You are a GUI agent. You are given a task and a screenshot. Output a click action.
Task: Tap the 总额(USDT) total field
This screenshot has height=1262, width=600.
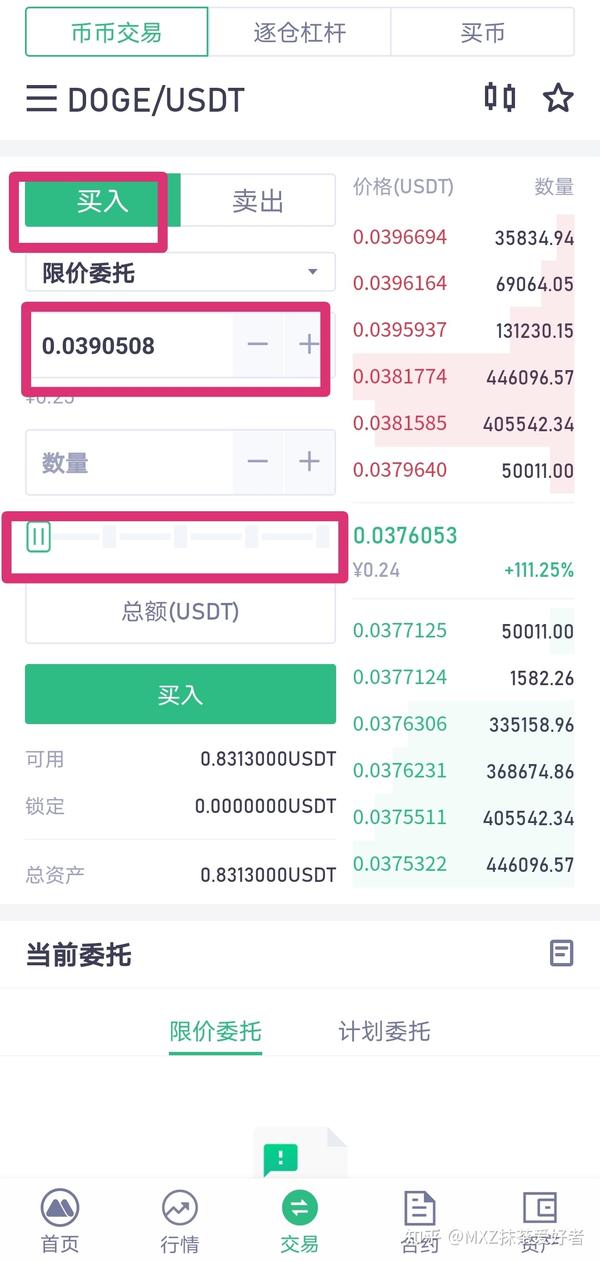coord(180,611)
